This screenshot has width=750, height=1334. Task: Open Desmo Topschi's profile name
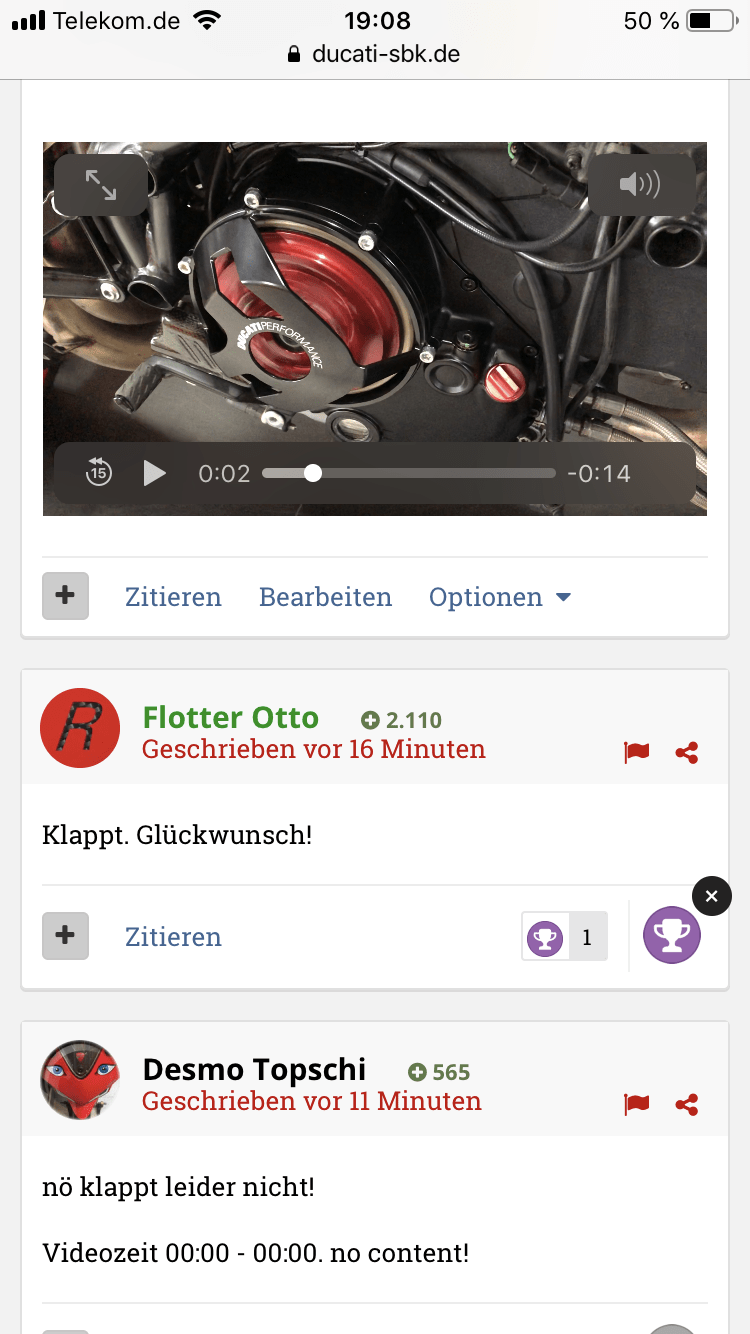[x=254, y=1069]
